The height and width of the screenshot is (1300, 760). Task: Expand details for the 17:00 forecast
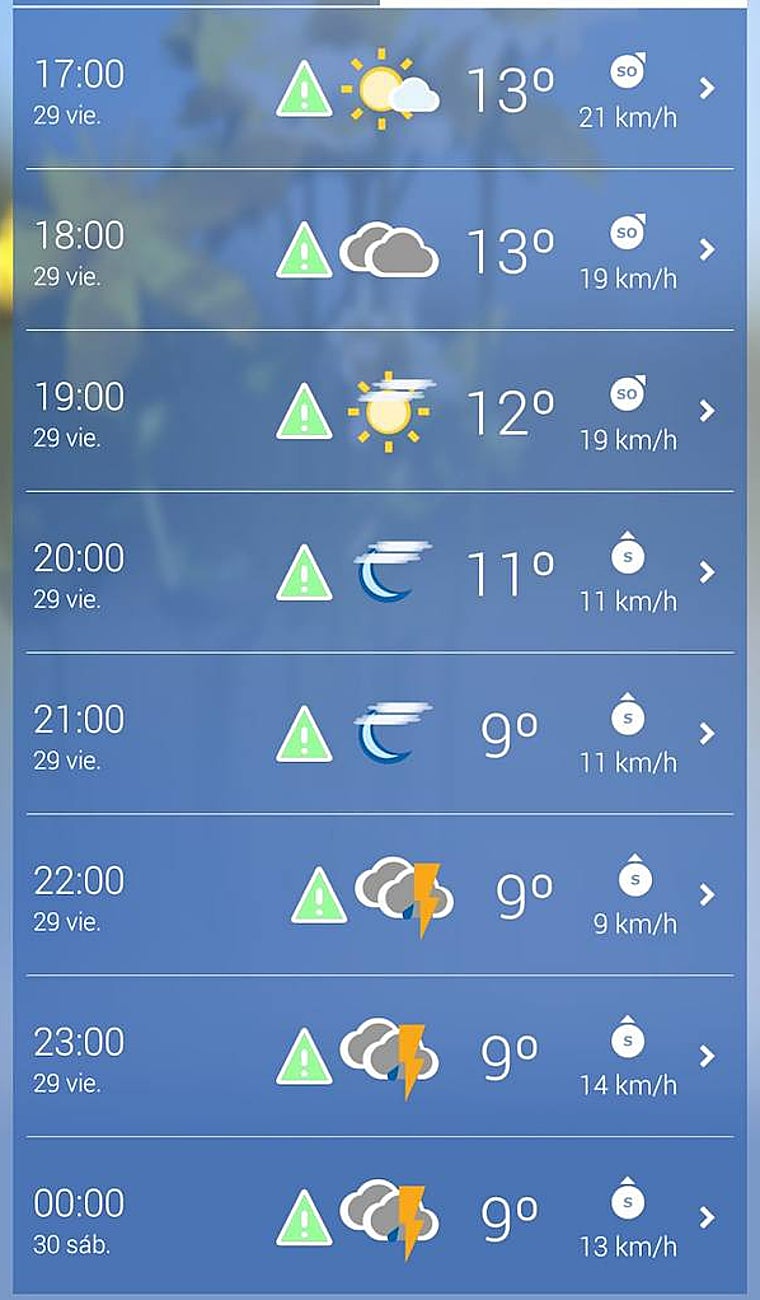click(x=706, y=88)
